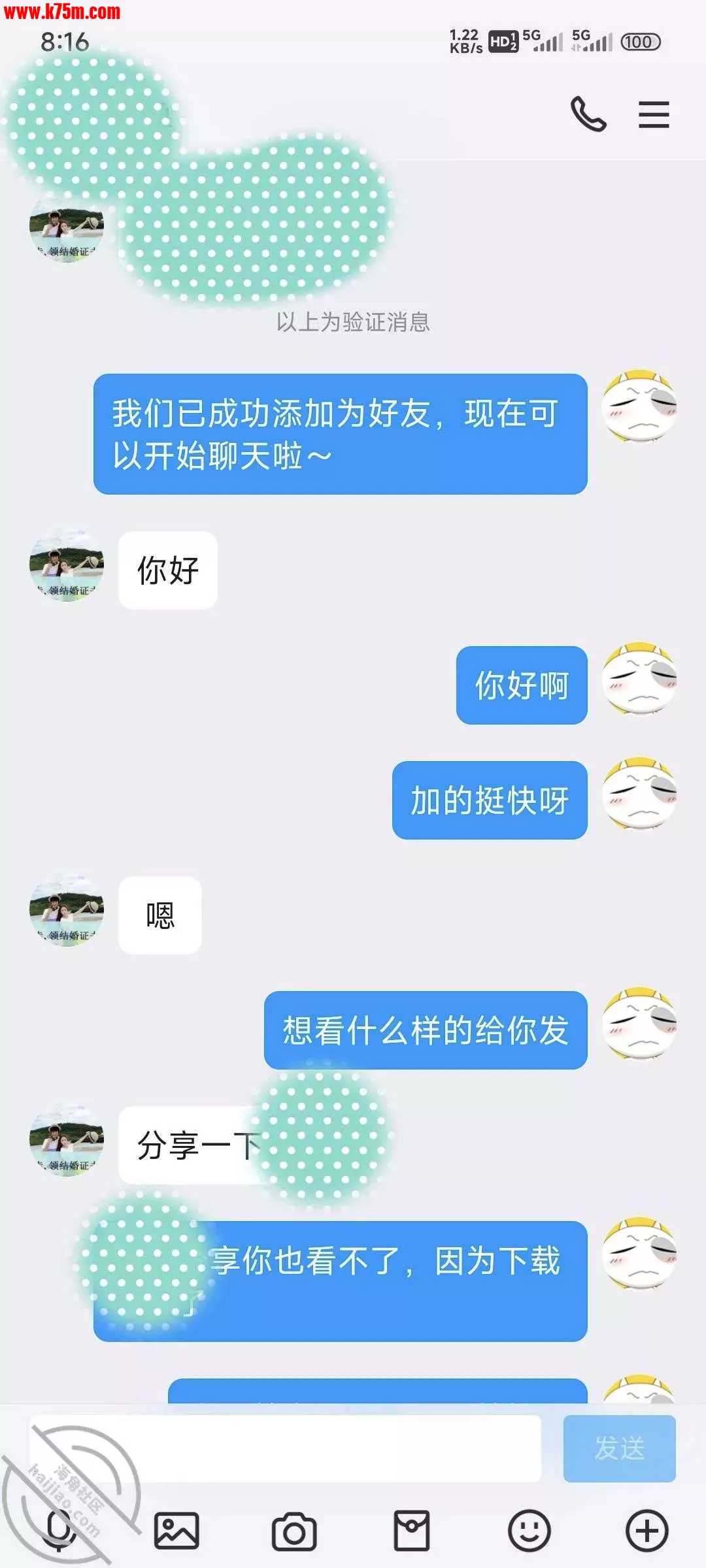Open the red envelope option

(412, 1531)
